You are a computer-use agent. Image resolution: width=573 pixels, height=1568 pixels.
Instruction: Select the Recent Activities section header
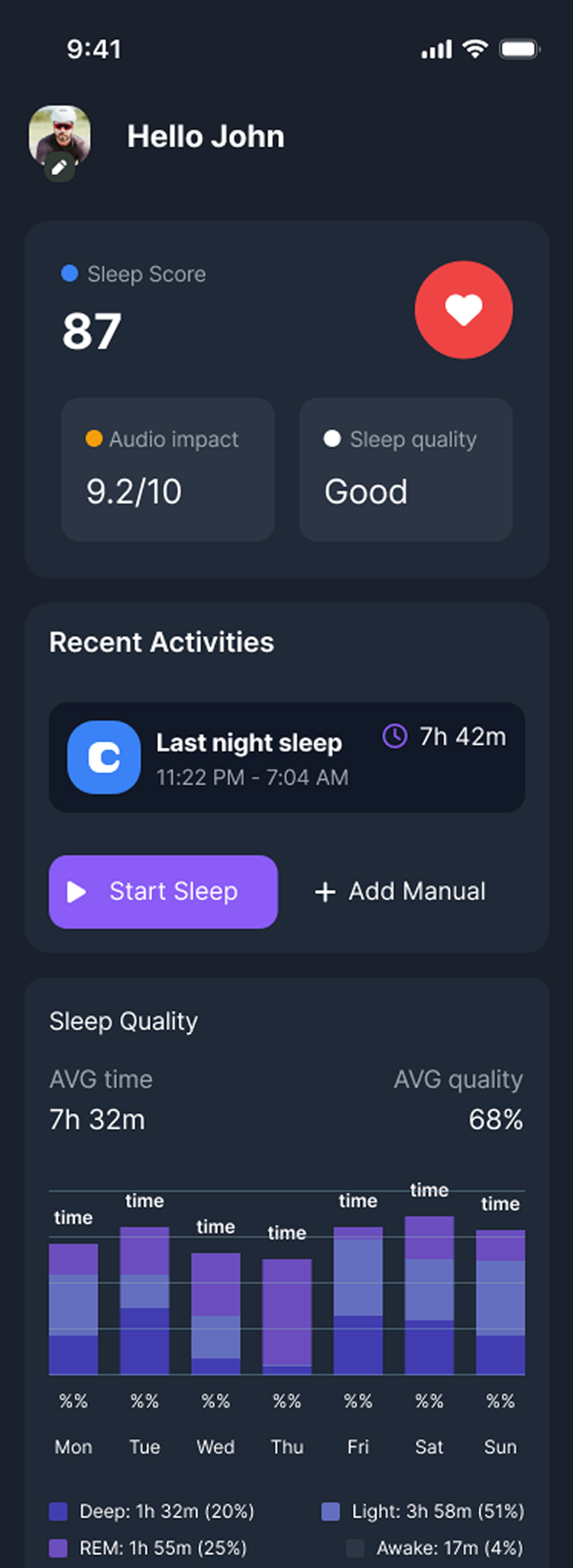[161, 642]
